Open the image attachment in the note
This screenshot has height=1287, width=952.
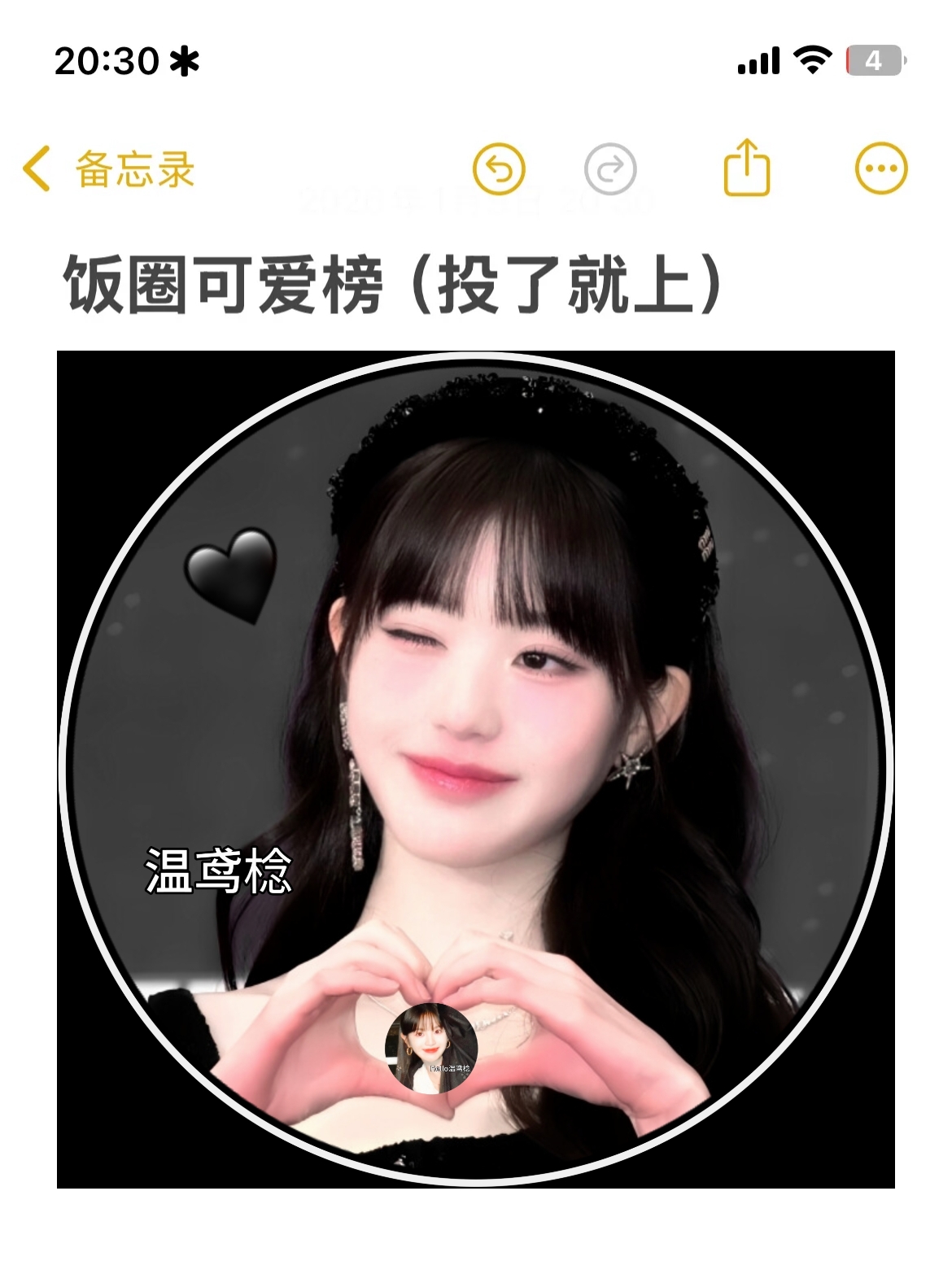pos(475,769)
